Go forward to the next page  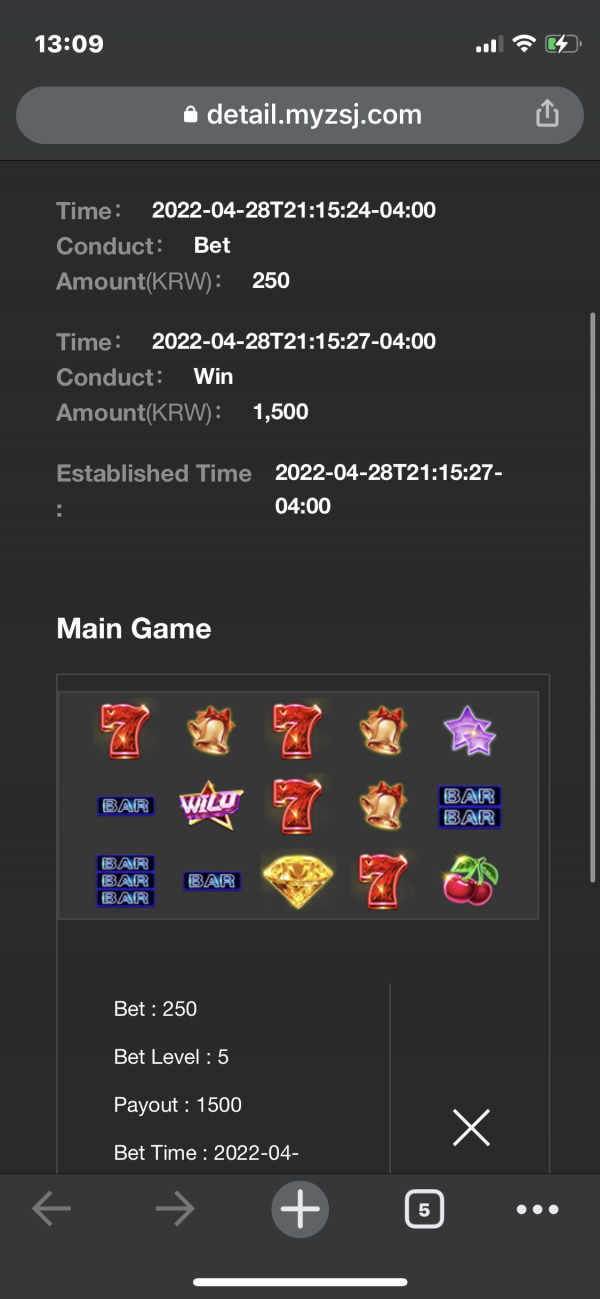(175, 1209)
